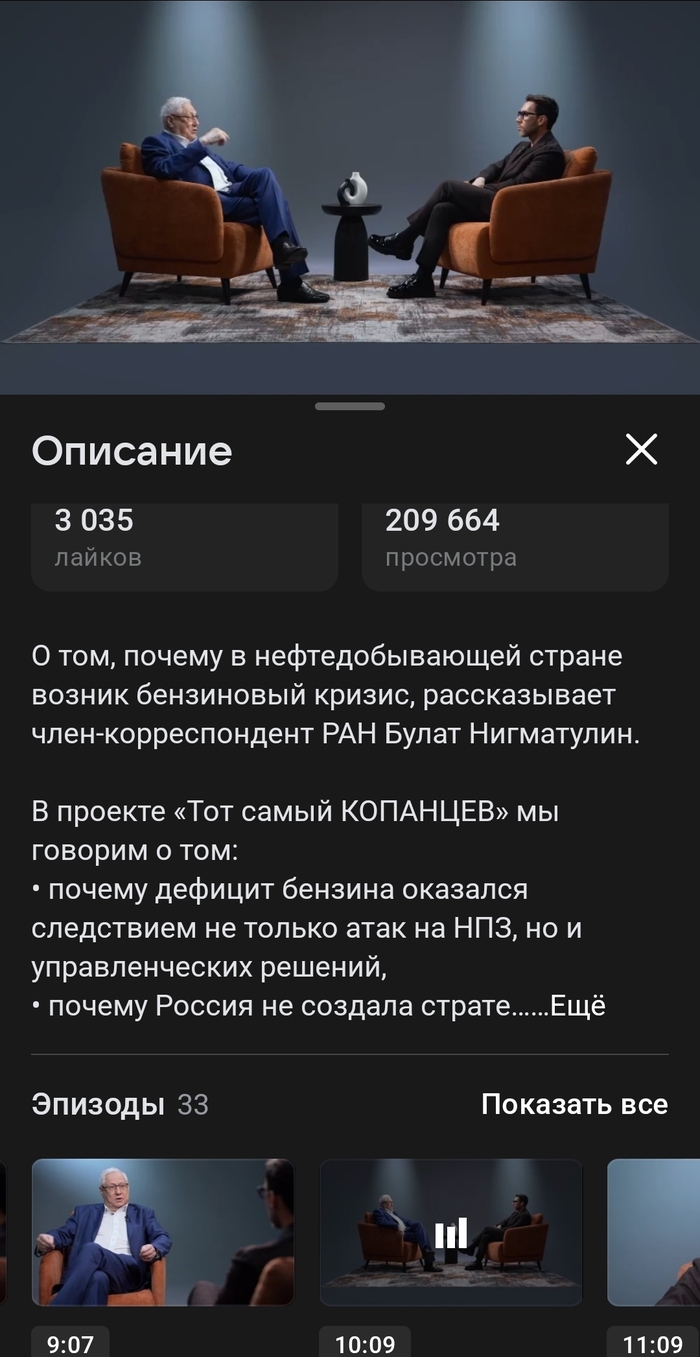Screen dimensions: 700x1357
Task: Expand the description with Ещё
Action: (578, 1006)
